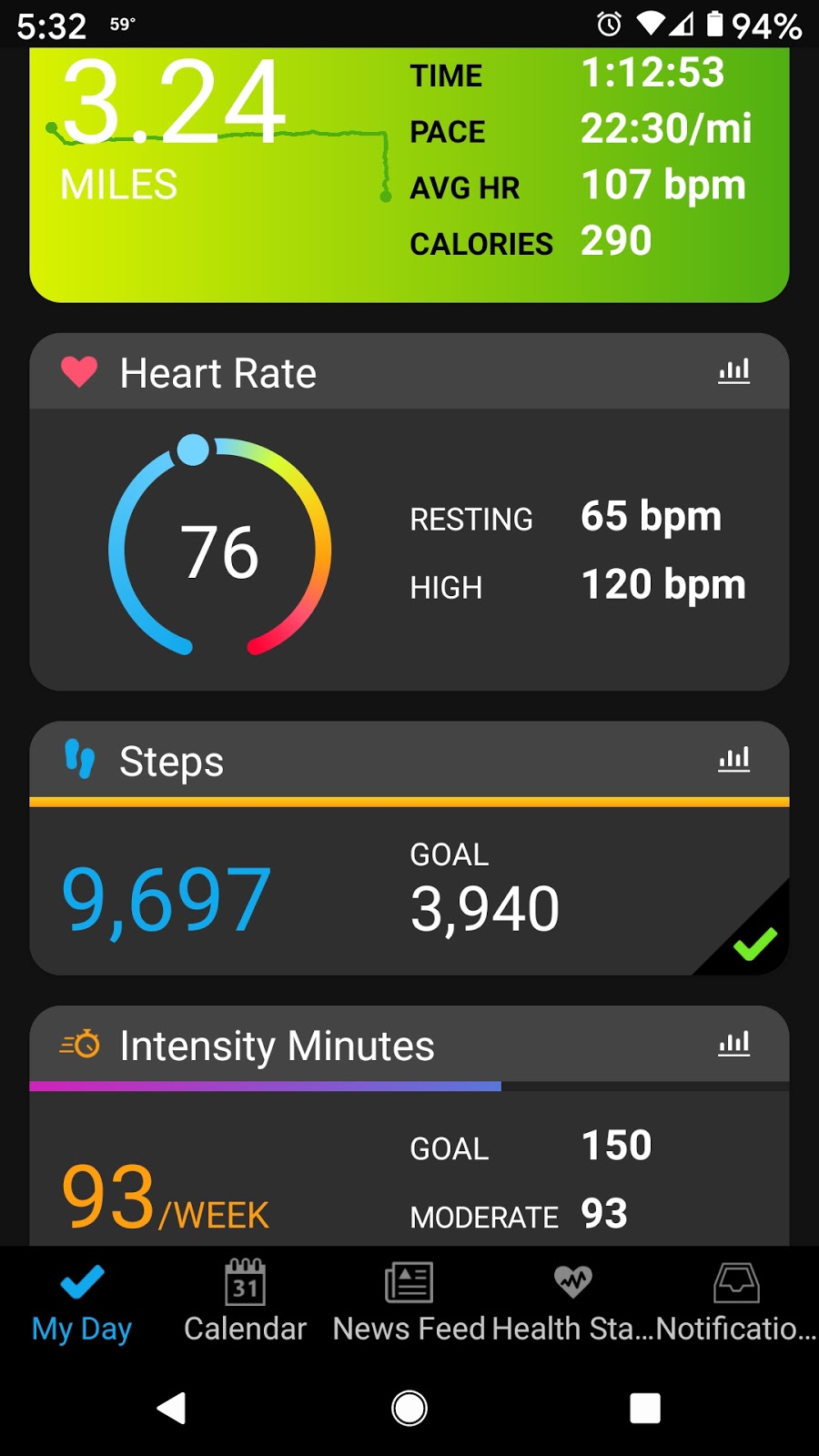The height and width of the screenshot is (1456, 819).
Task: Go to the News Feed tab
Action: click(409, 1303)
